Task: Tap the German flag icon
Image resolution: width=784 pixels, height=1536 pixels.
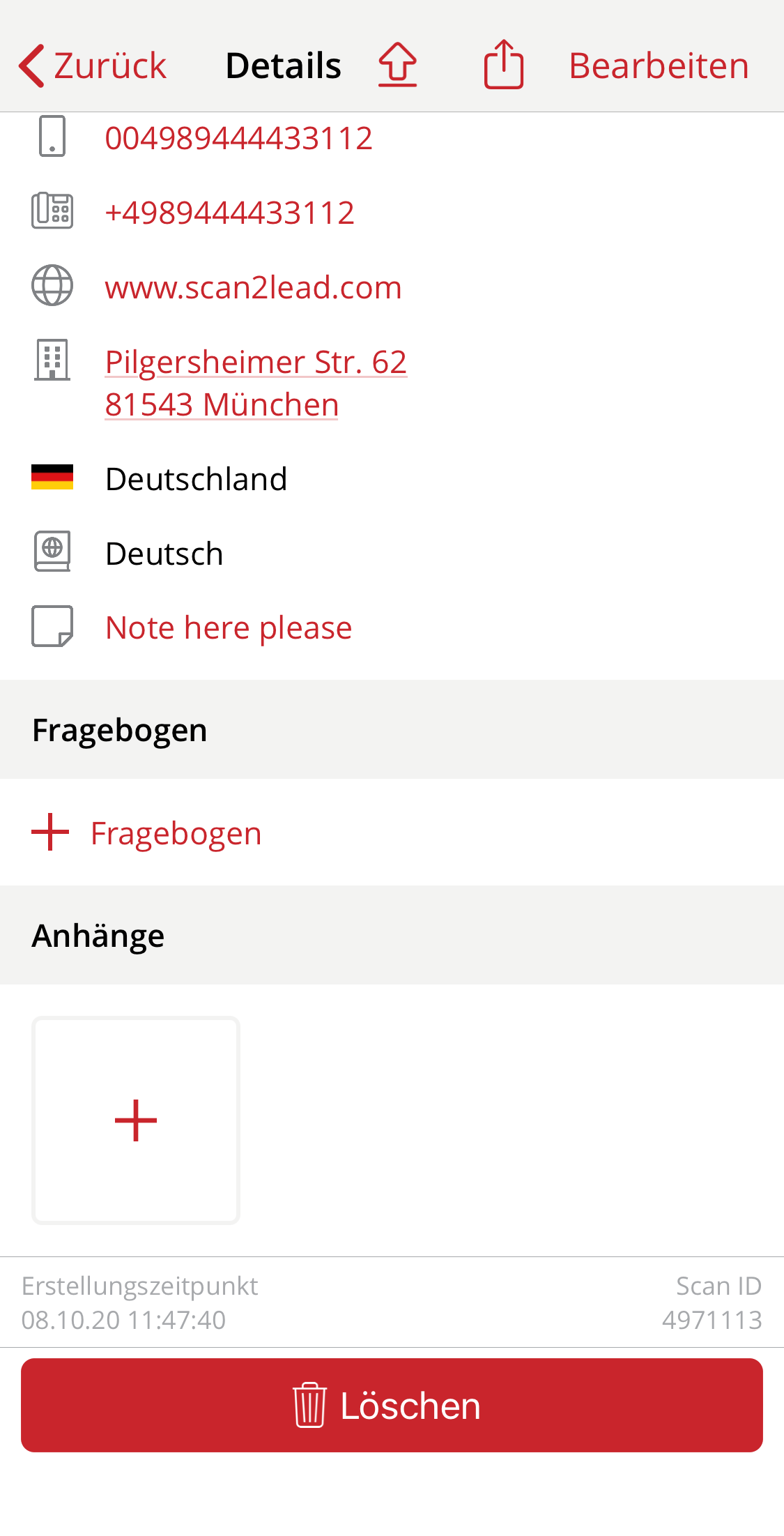Action: (52, 477)
